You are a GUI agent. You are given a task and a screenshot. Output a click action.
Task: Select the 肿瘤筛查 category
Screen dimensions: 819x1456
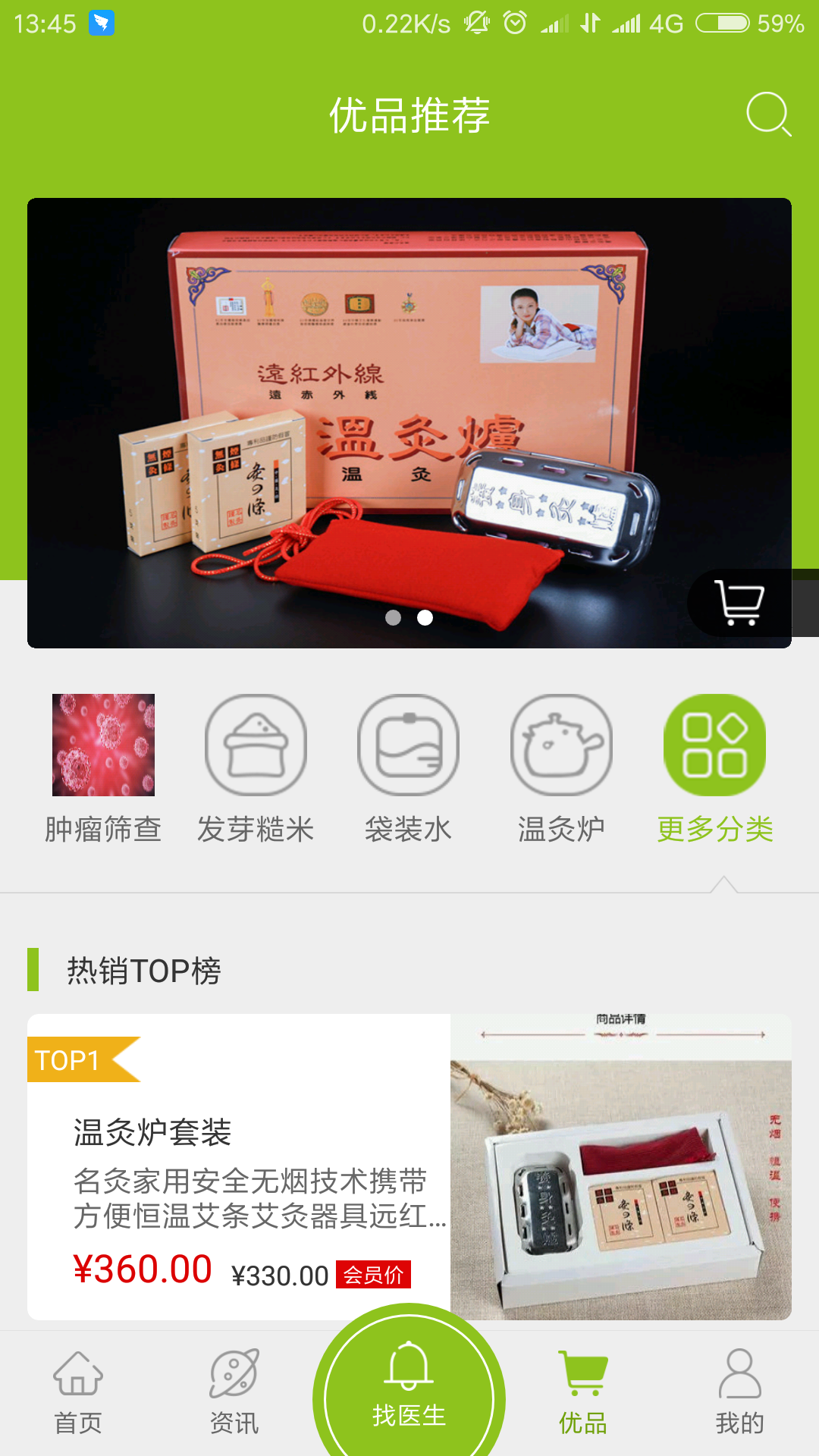pos(103,767)
